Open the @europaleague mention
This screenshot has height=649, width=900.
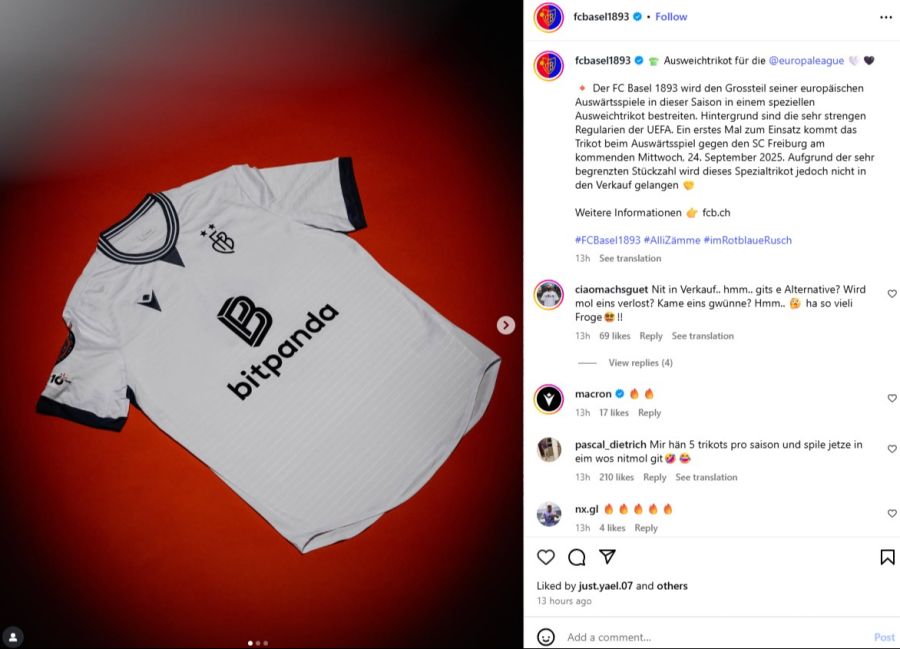pos(807,61)
